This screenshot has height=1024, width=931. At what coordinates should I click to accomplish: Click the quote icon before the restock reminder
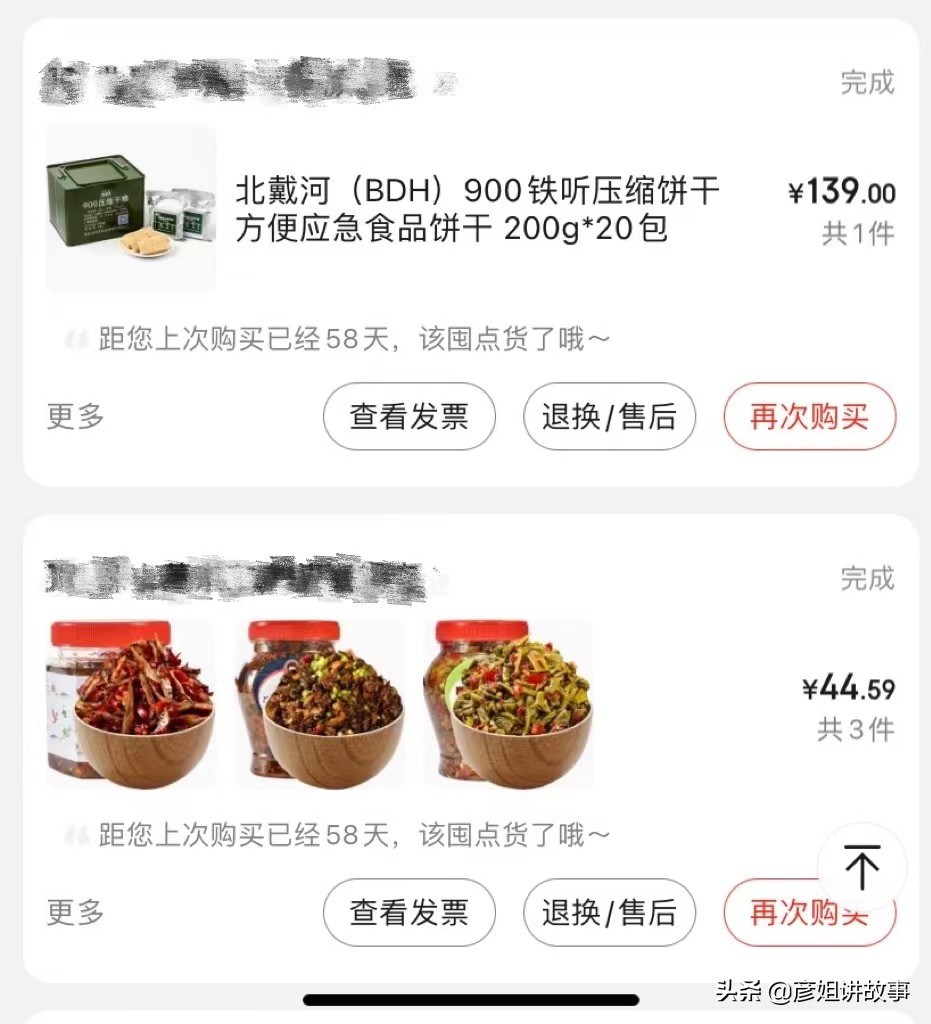pos(78,338)
